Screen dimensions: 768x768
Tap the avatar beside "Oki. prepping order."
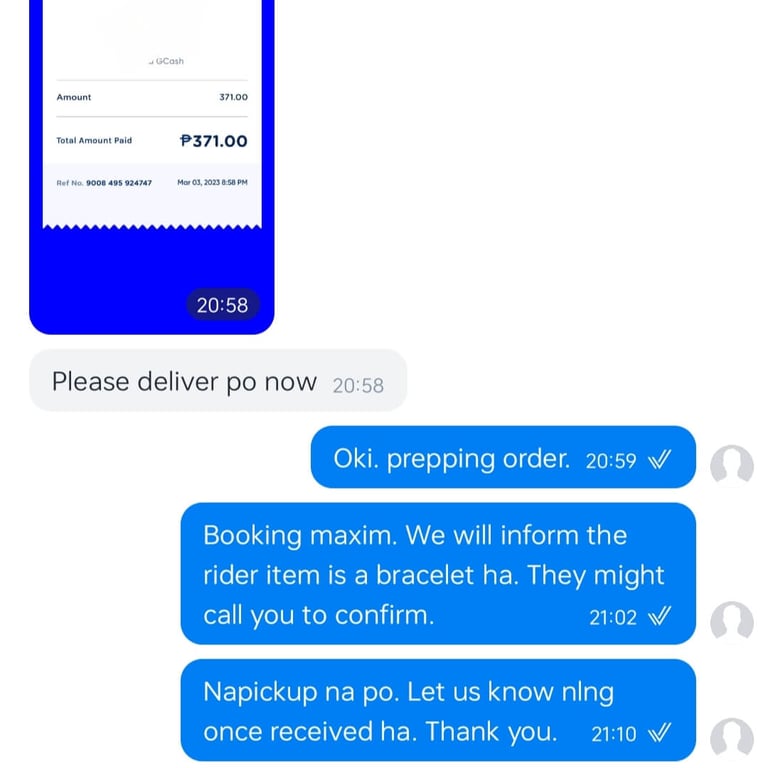click(732, 465)
